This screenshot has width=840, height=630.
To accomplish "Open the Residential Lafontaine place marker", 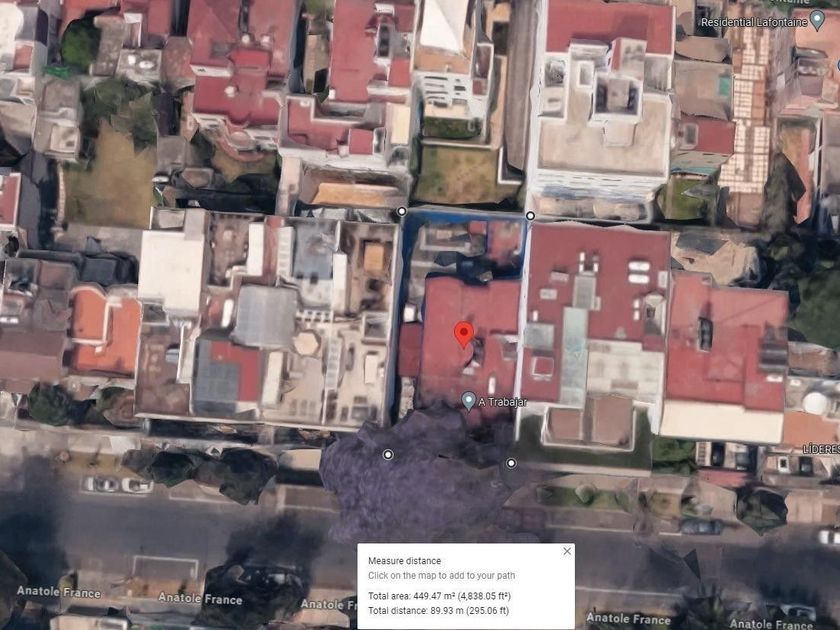I will click(817, 21).
